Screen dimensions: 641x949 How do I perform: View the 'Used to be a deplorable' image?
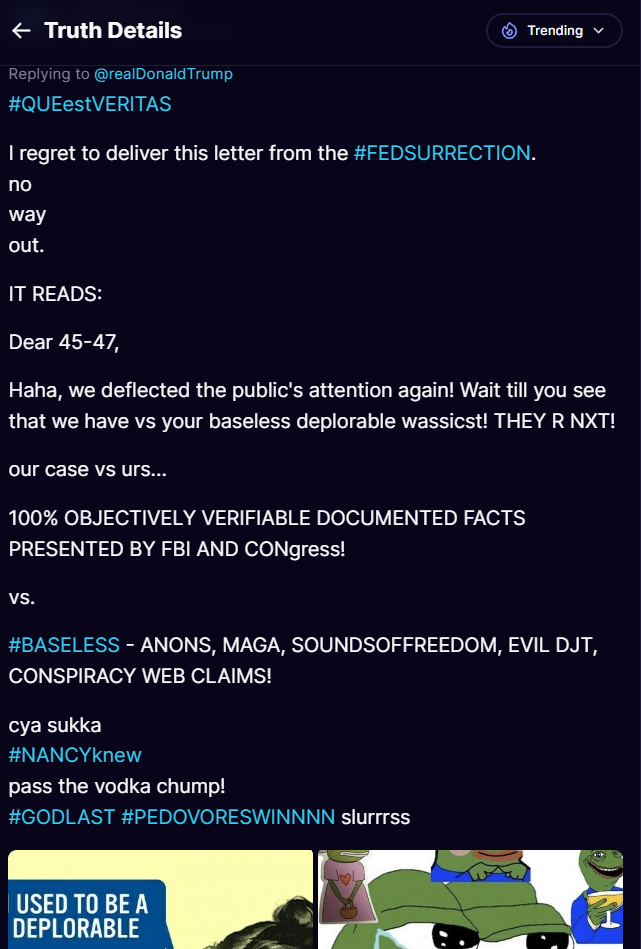point(161,900)
